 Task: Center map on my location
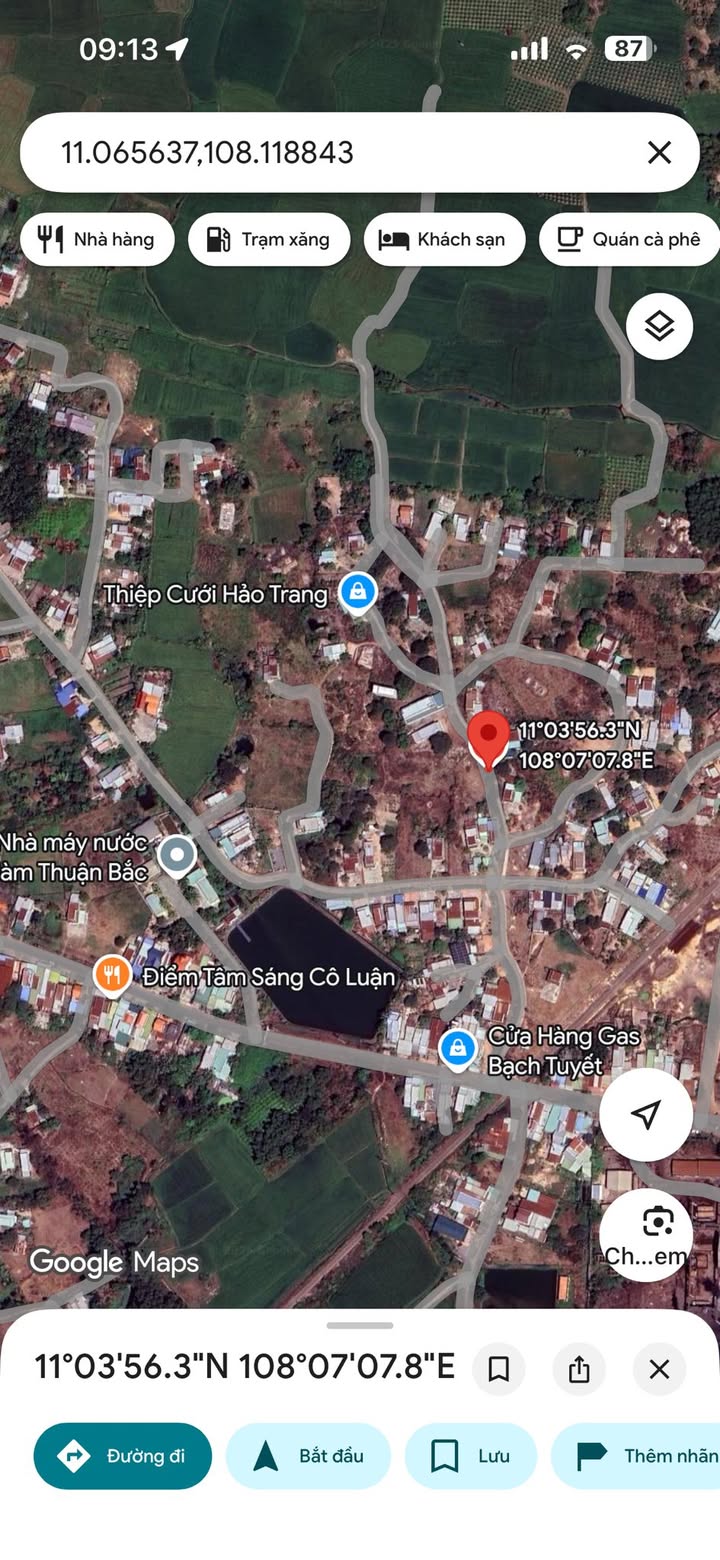tap(646, 1114)
